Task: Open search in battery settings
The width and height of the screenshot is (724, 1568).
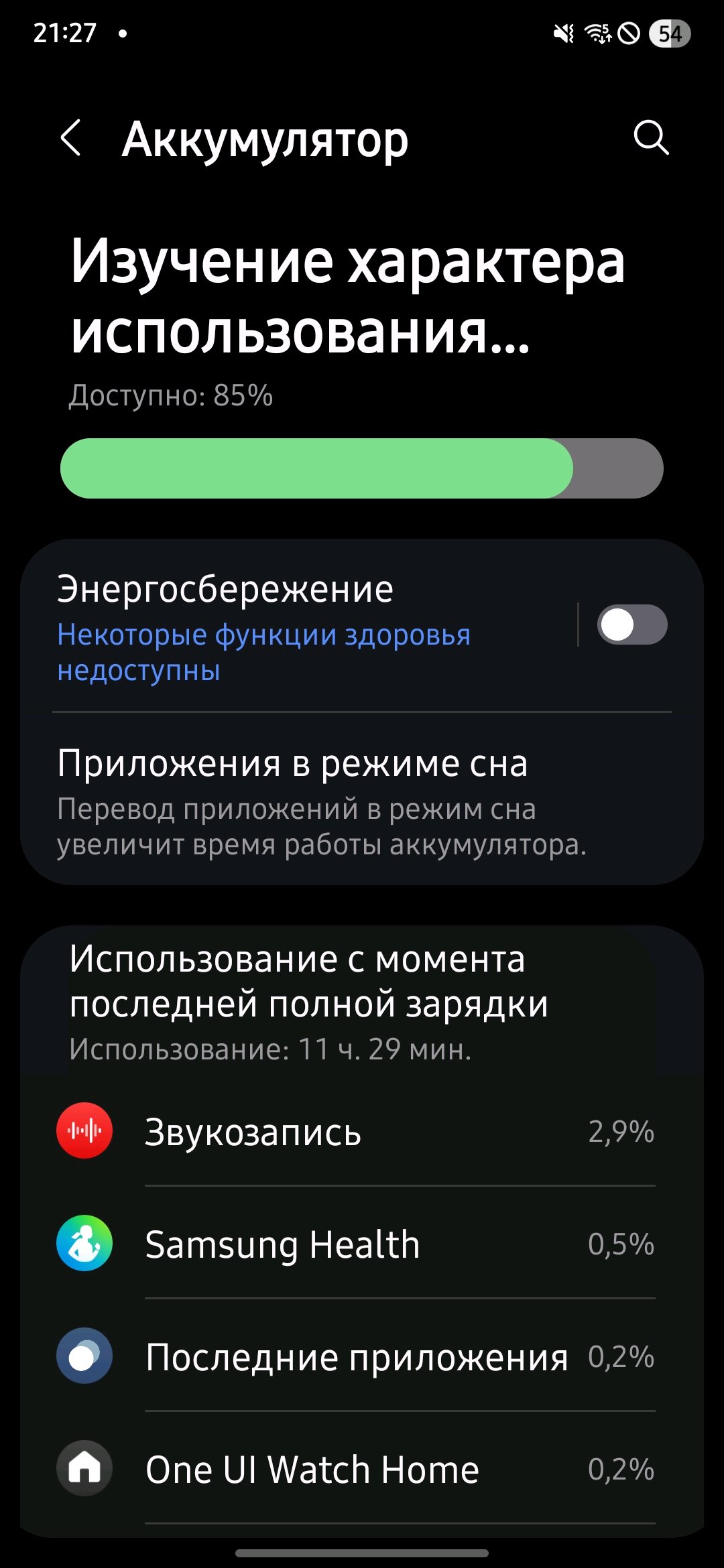Action: point(651,139)
